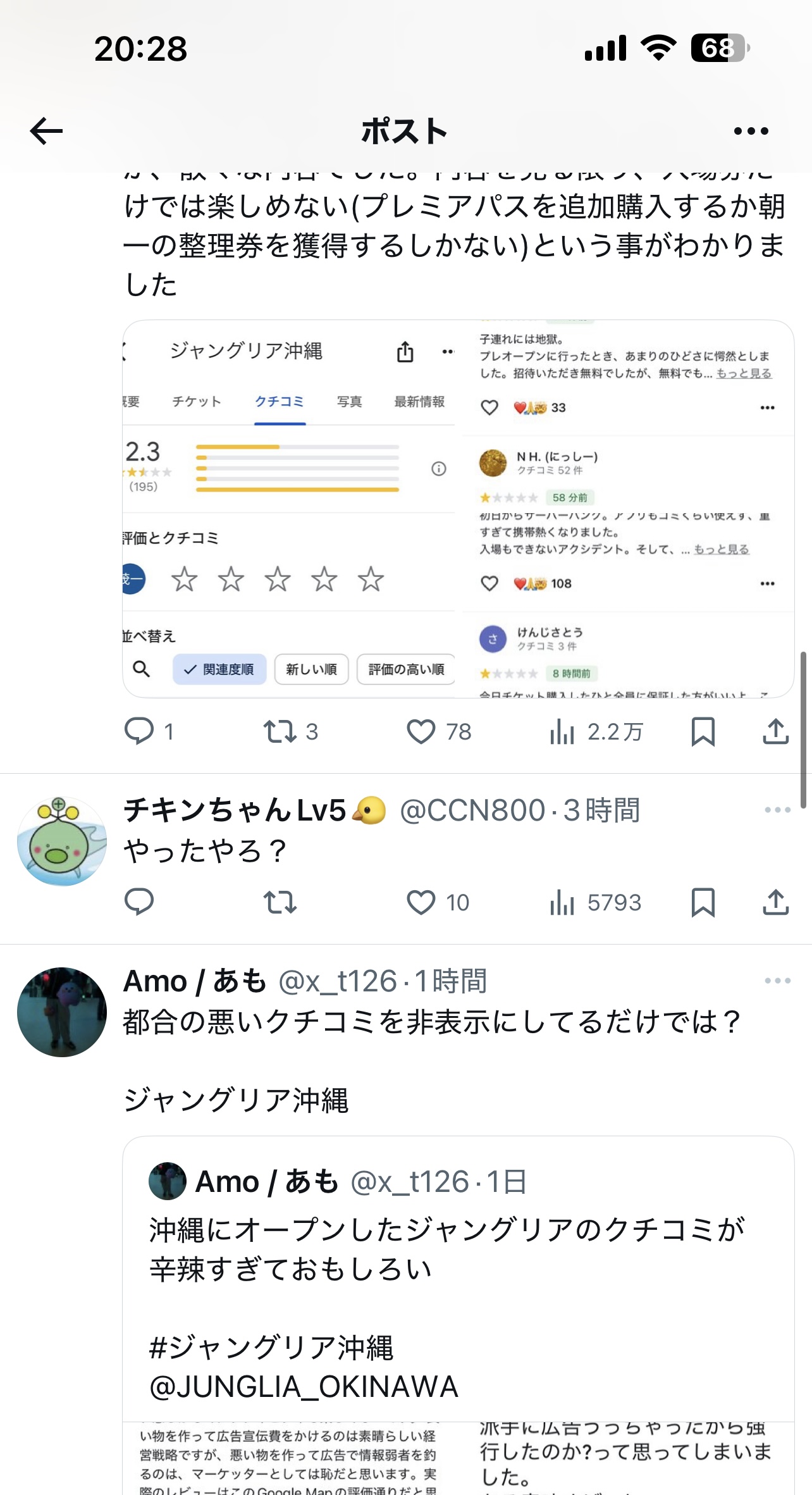
Task: View analytics for the 5793 views reply
Action: 595,903
